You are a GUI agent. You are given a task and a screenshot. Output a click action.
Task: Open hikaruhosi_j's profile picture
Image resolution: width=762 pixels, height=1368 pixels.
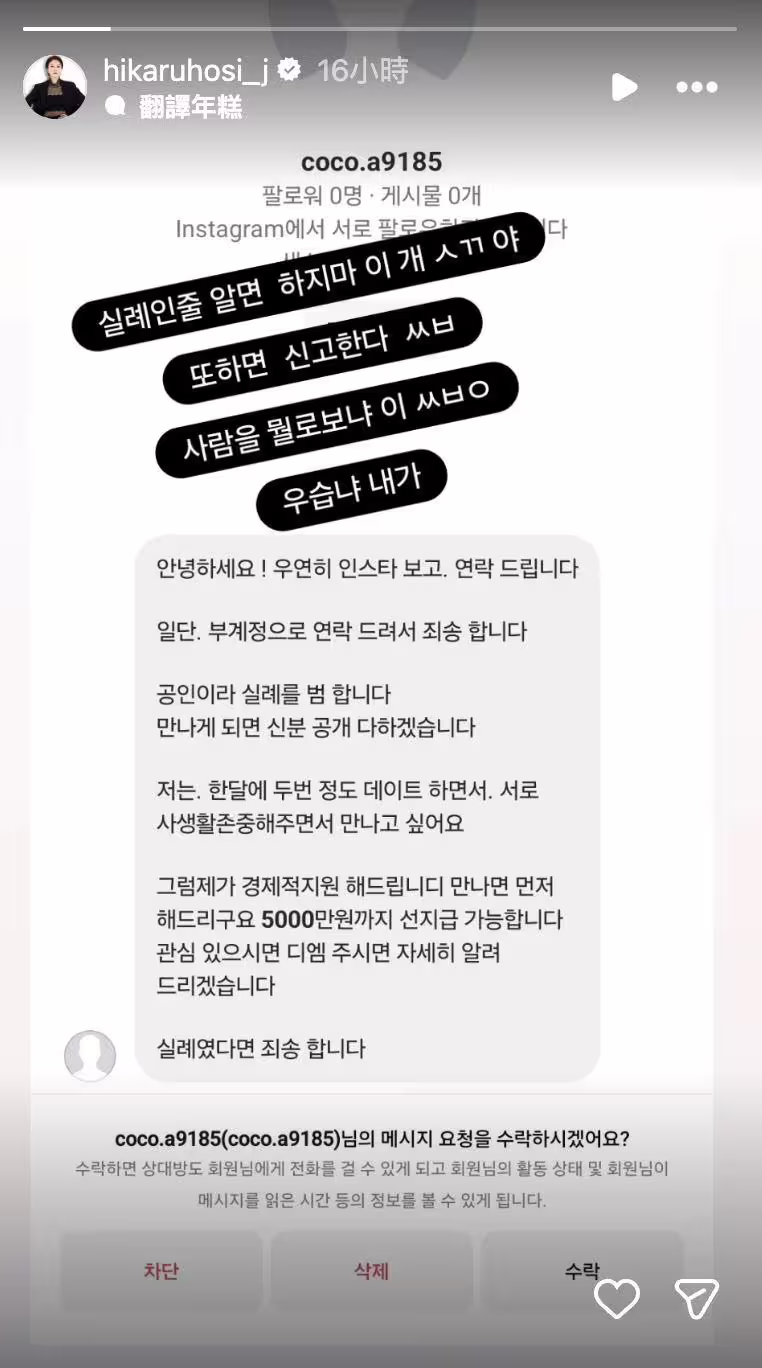point(55,87)
